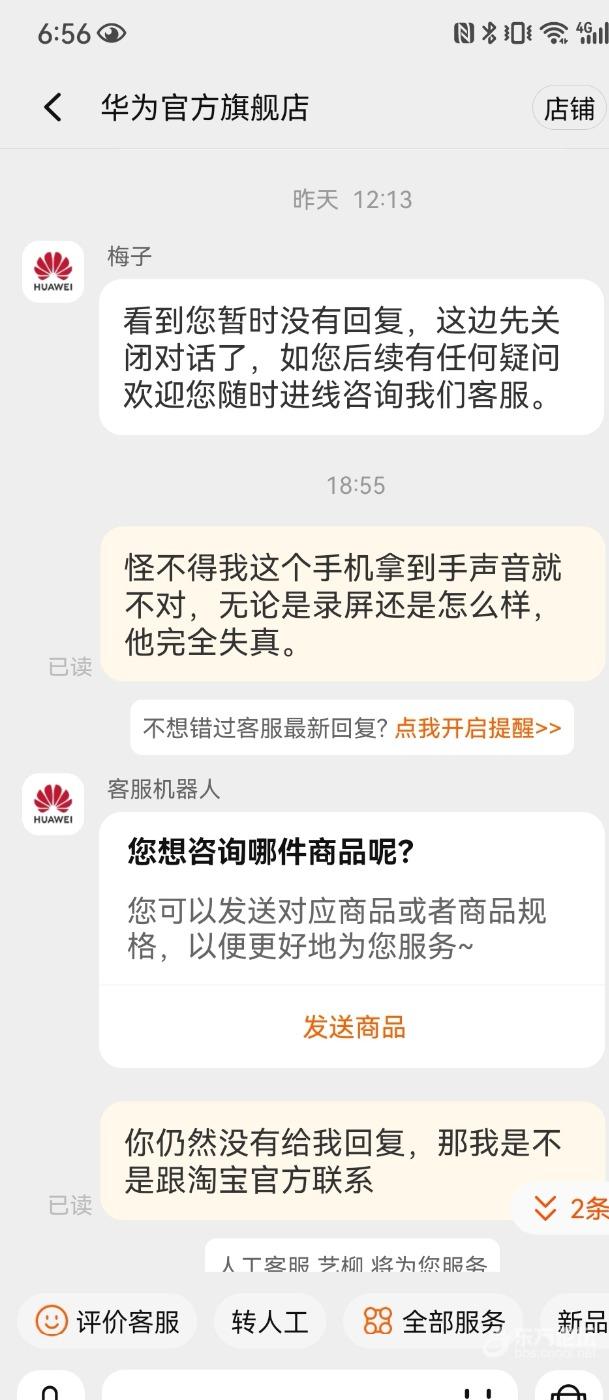Open 梅子's Huawei avatar
Image resolution: width=609 pixels, height=1400 pixels.
pos(53,271)
